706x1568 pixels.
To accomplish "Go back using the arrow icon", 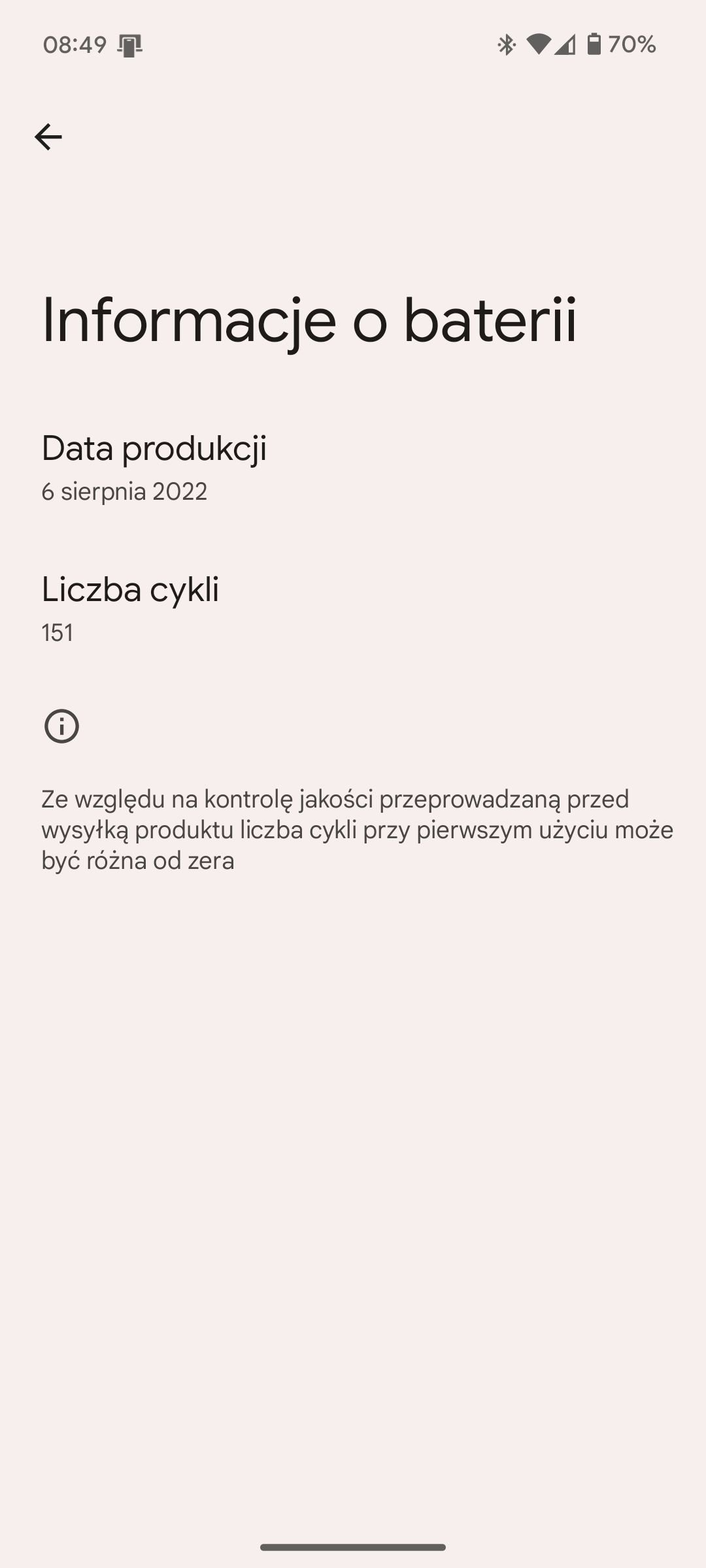I will pyautogui.click(x=48, y=137).
